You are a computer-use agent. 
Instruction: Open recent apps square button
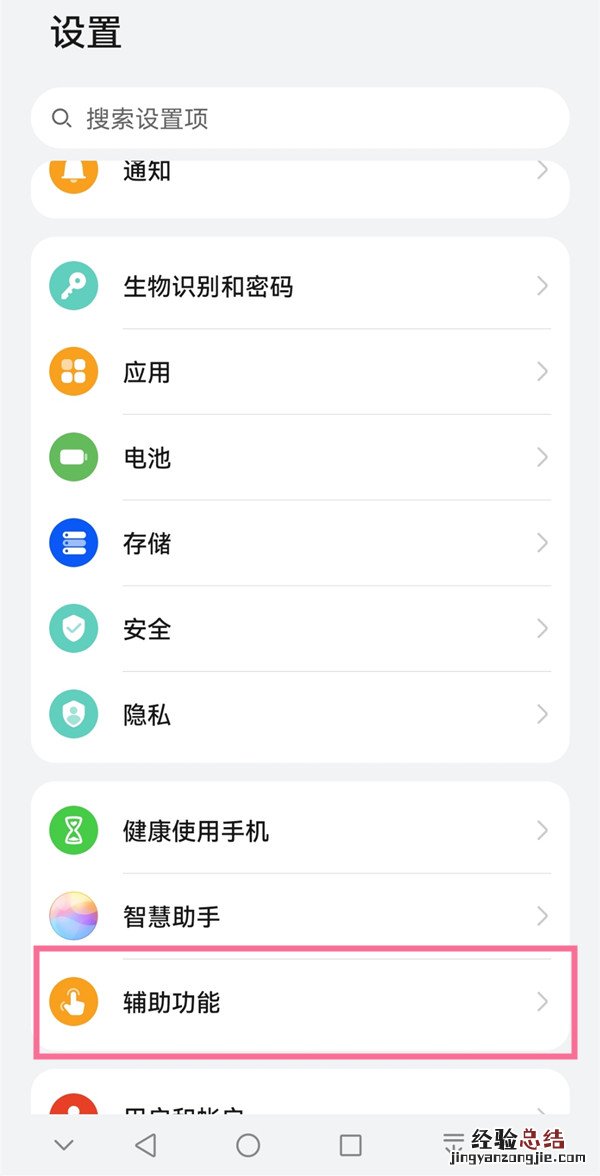click(x=350, y=1144)
